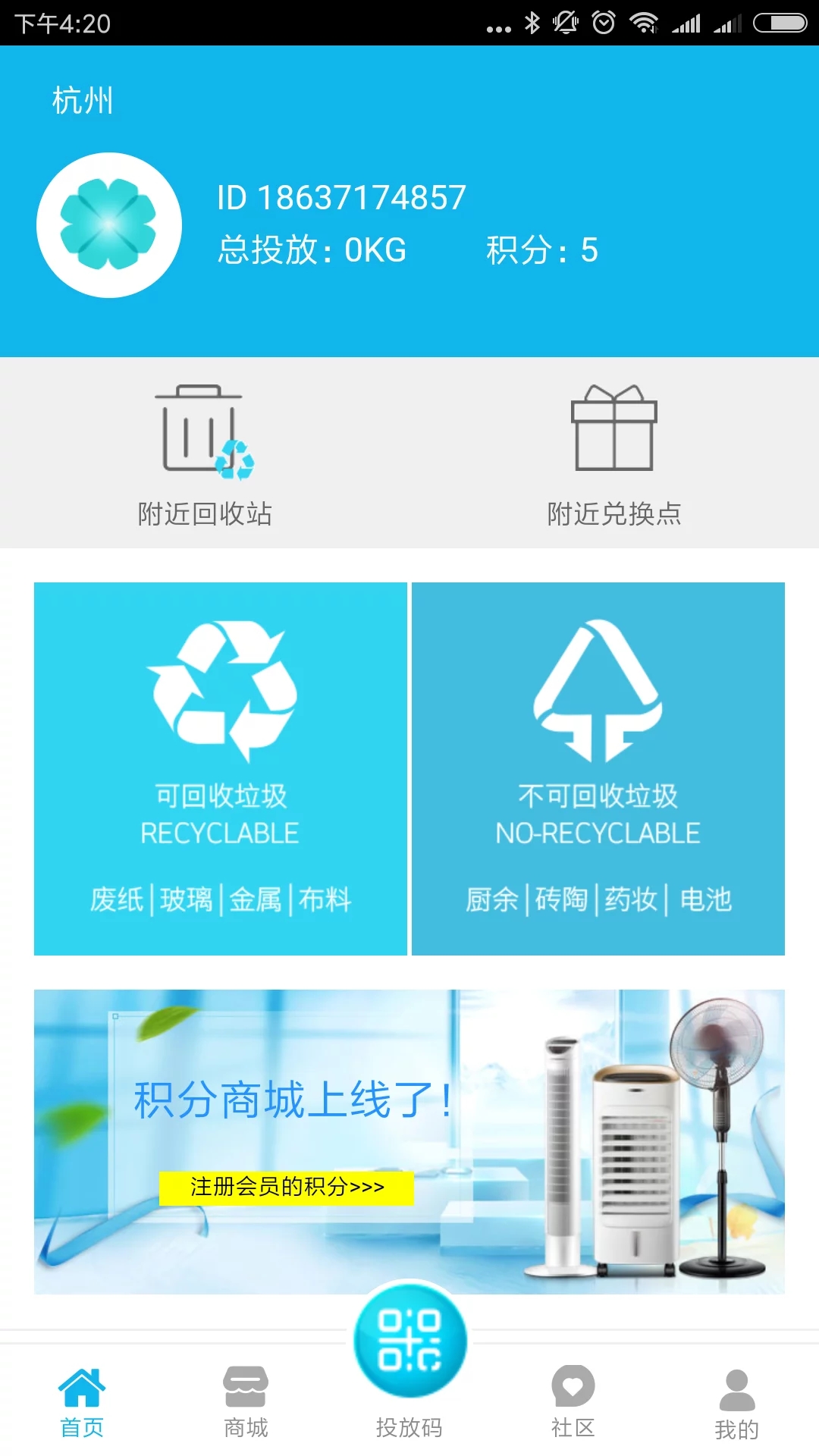Image resolution: width=819 pixels, height=1456 pixels.
Task: Switch to the 我的 tab
Action: pyautogui.click(x=737, y=1404)
